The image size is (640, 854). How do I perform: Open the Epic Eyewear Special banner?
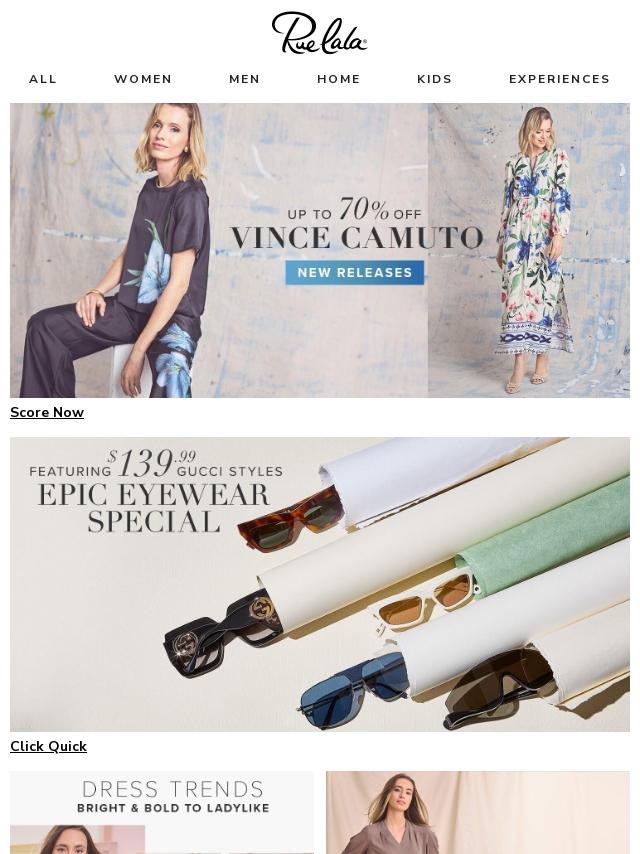[320, 584]
